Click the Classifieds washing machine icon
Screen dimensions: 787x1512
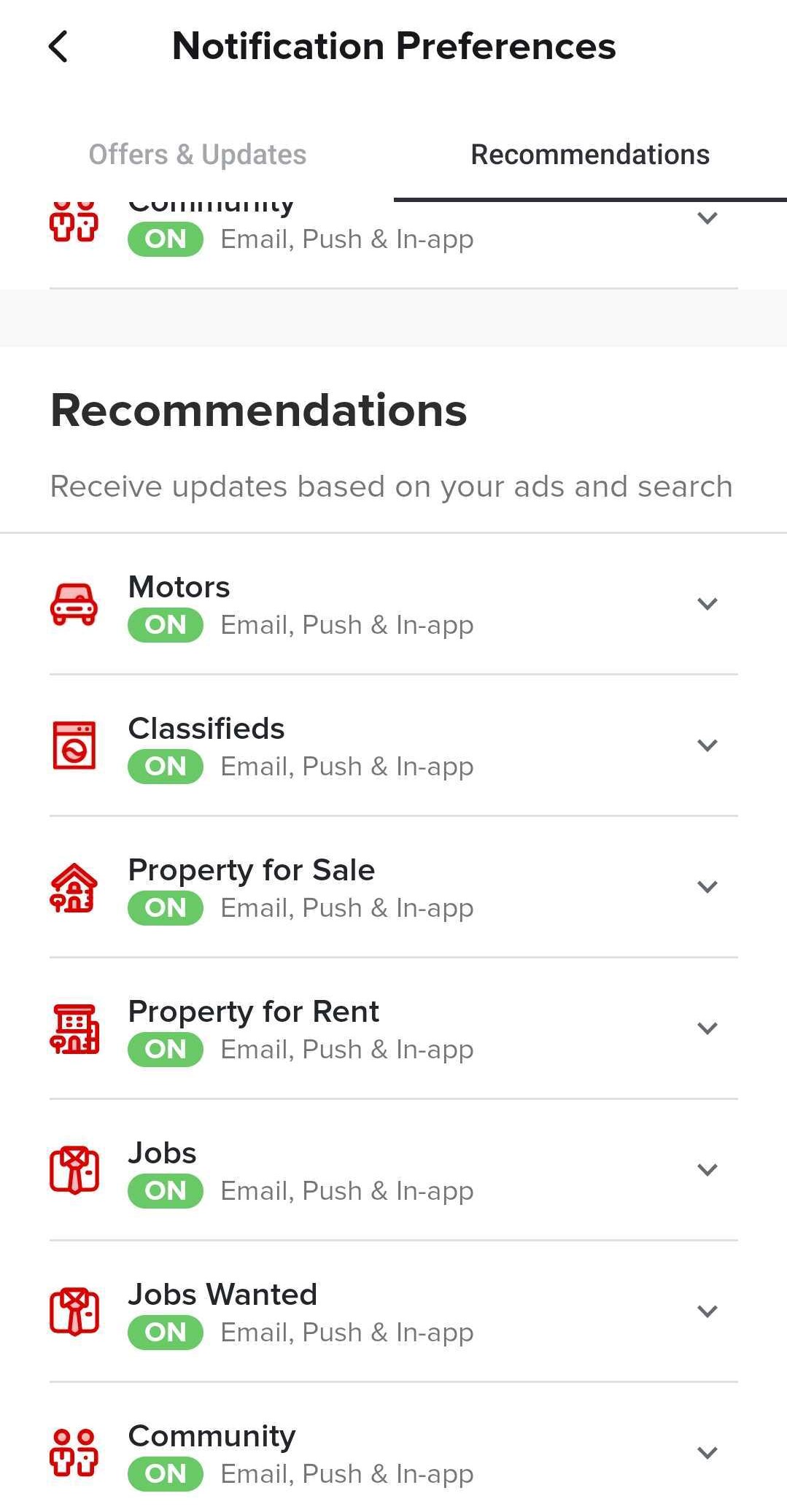pyautogui.click(x=74, y=744)
